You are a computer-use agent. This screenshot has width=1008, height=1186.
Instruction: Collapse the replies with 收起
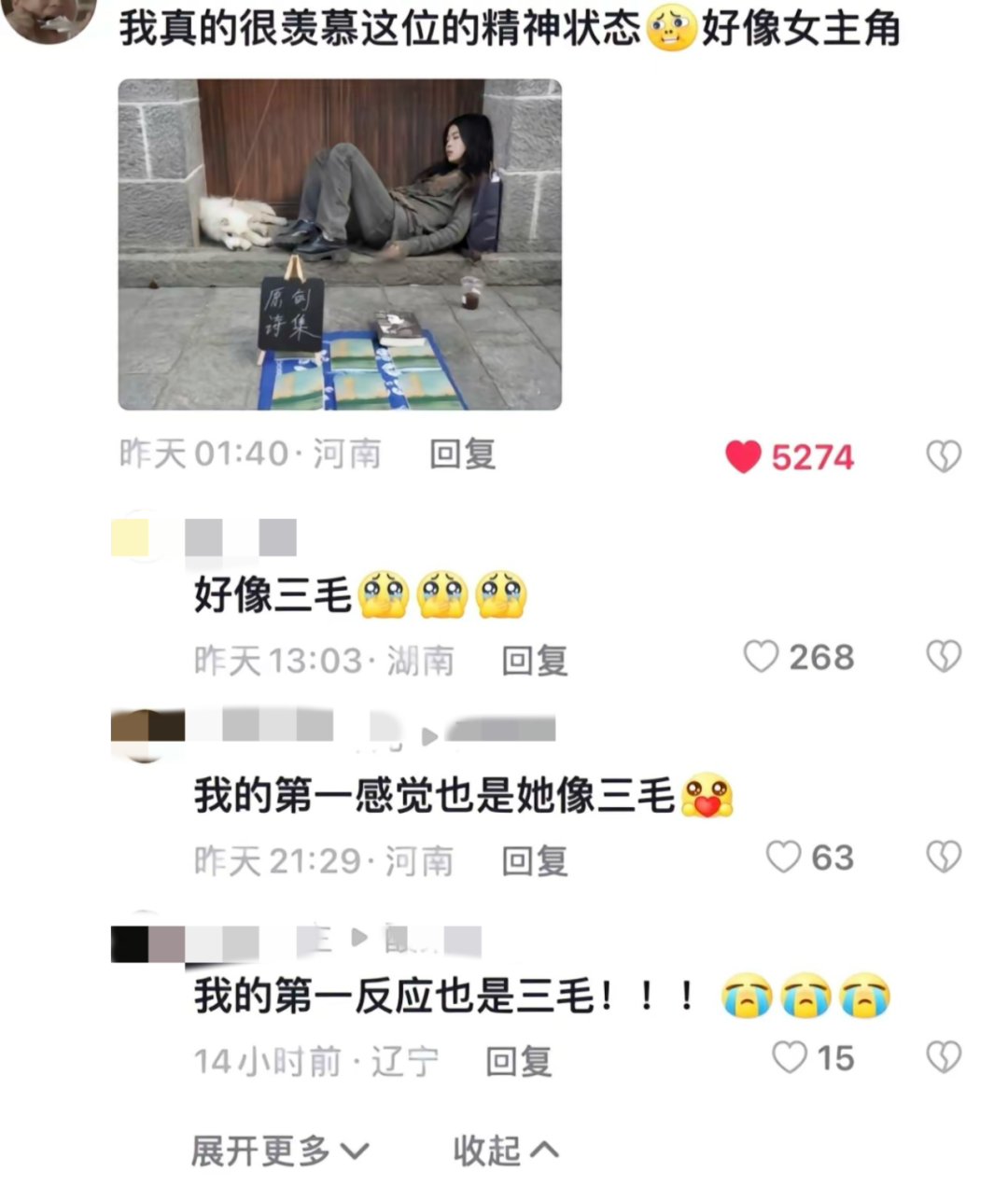pyautogui.click(x=505, y=1151)
